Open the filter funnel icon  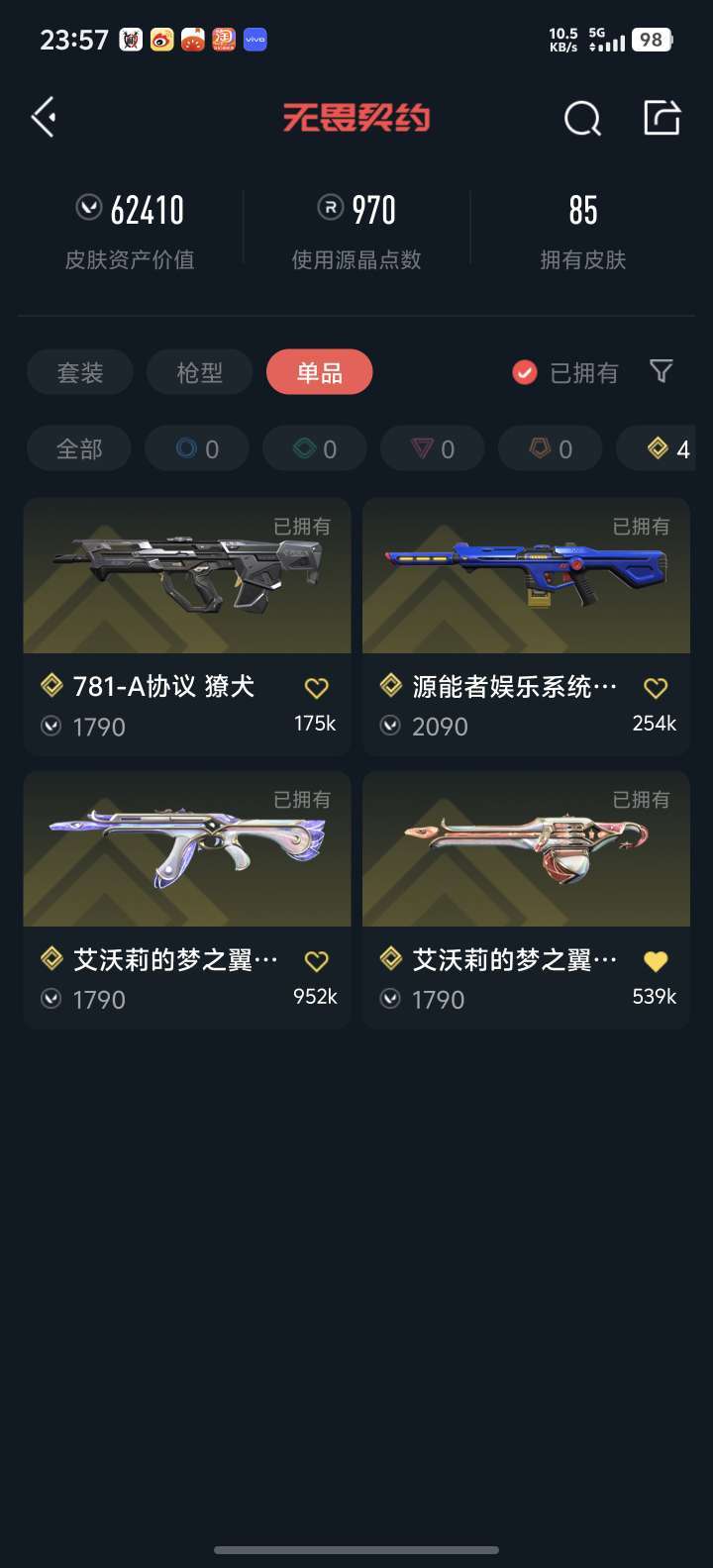click(661, 371)
